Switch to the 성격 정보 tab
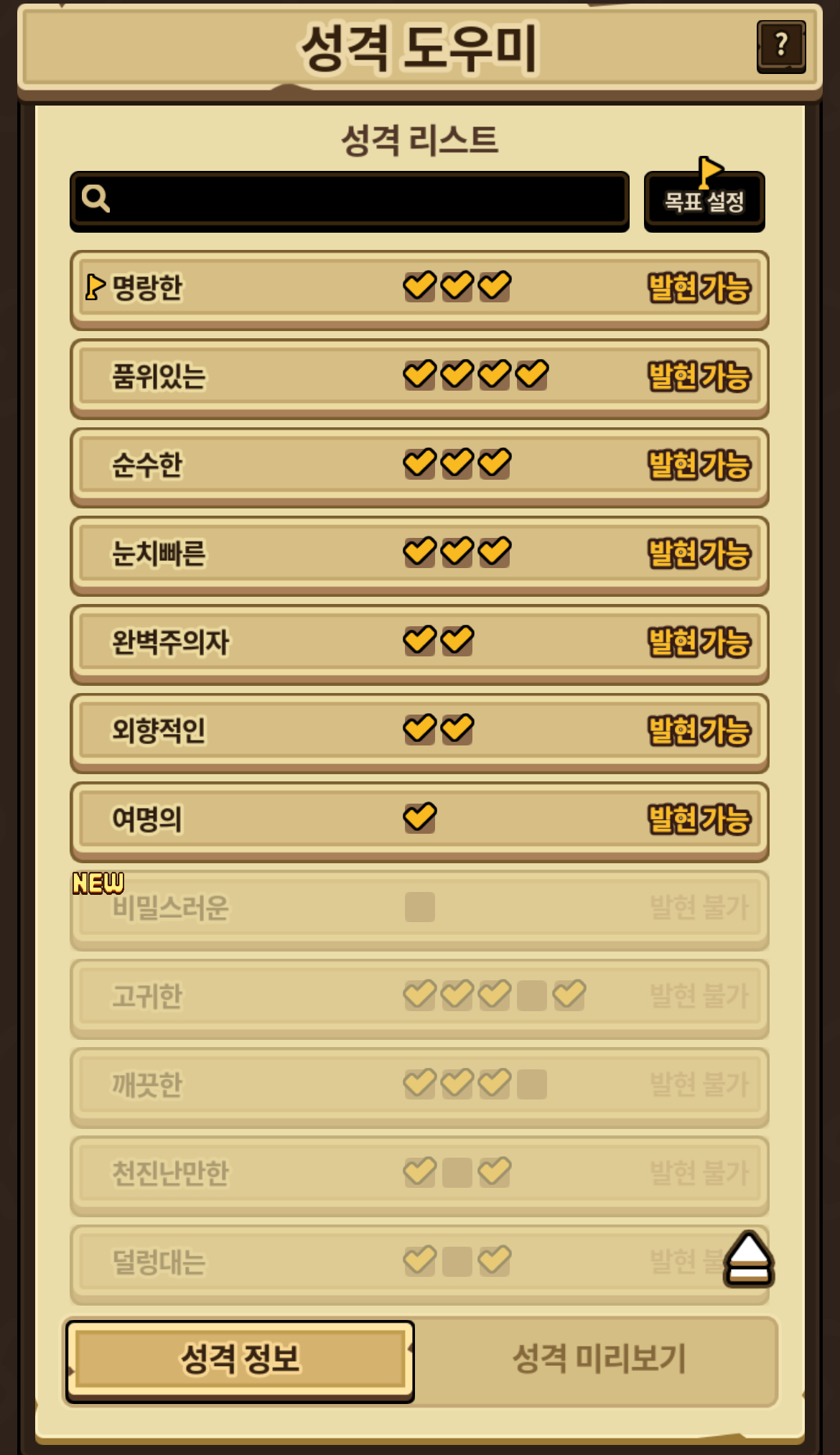The height and width of the screenshot is (1455, 840). pyautogui.click(x=240, y=1359)
